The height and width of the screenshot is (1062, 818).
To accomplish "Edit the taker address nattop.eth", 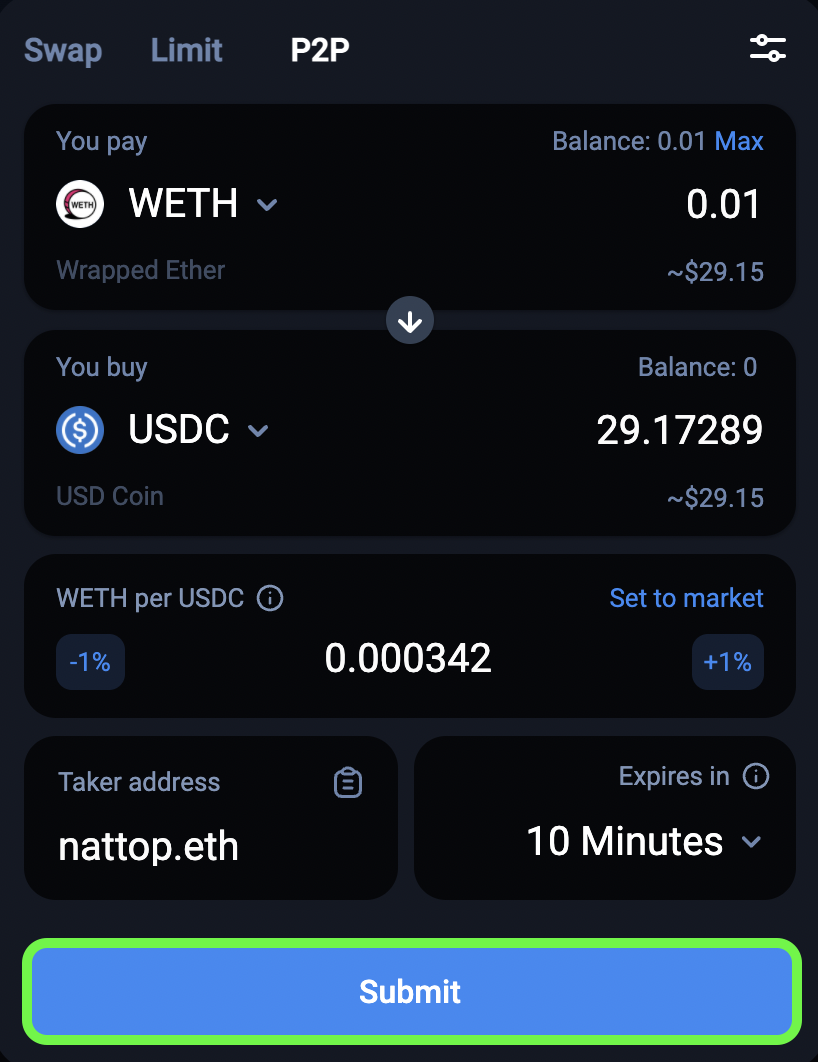I will coord(149,846).
